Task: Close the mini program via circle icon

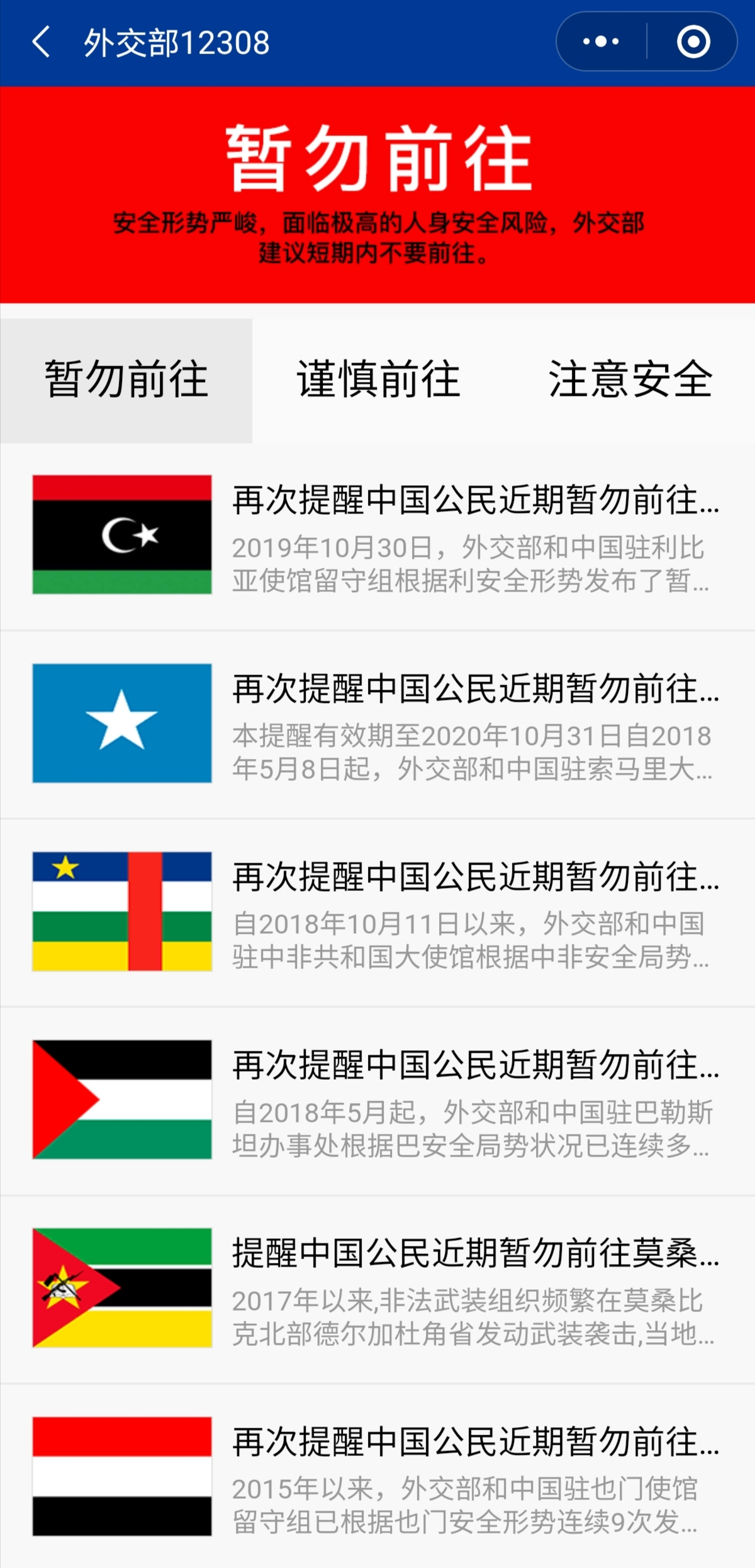Action: pyautogui.click(x=693, y=42)
